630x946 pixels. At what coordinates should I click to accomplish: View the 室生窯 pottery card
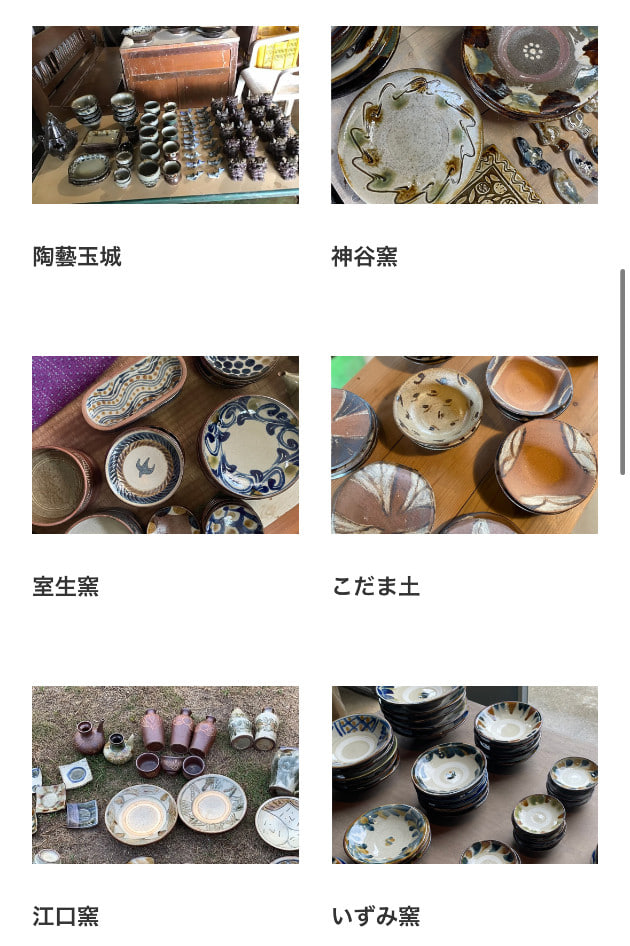tap(165, 445)
